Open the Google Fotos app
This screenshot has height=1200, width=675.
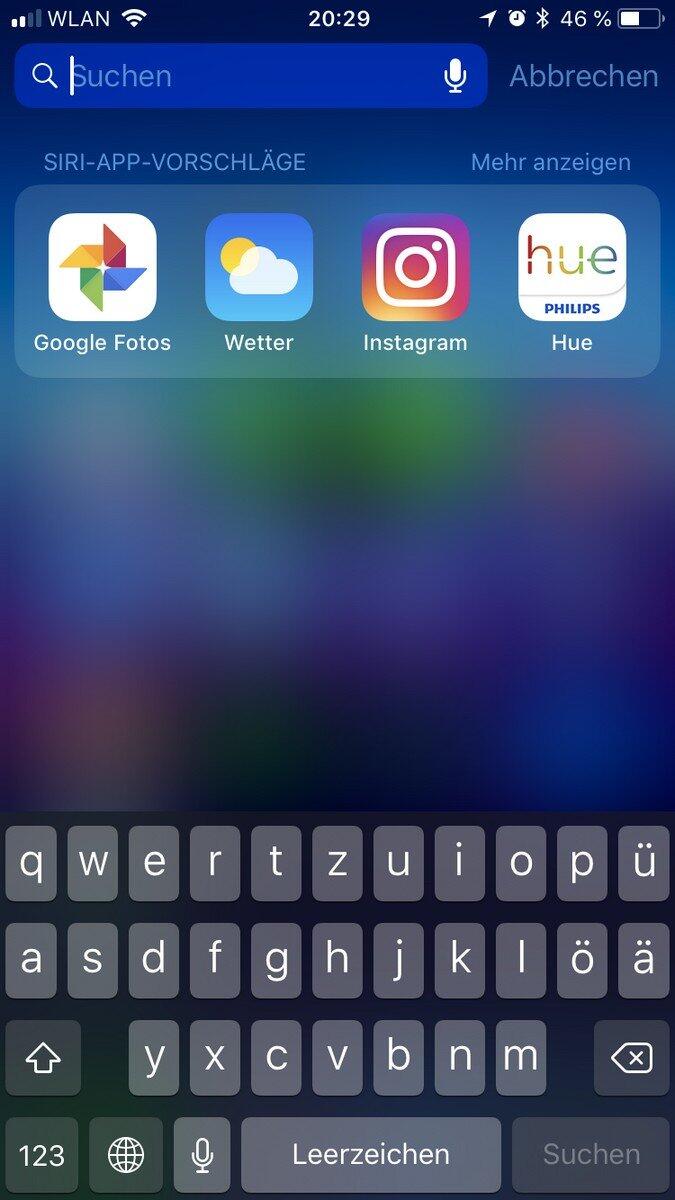tap(102, 268)
